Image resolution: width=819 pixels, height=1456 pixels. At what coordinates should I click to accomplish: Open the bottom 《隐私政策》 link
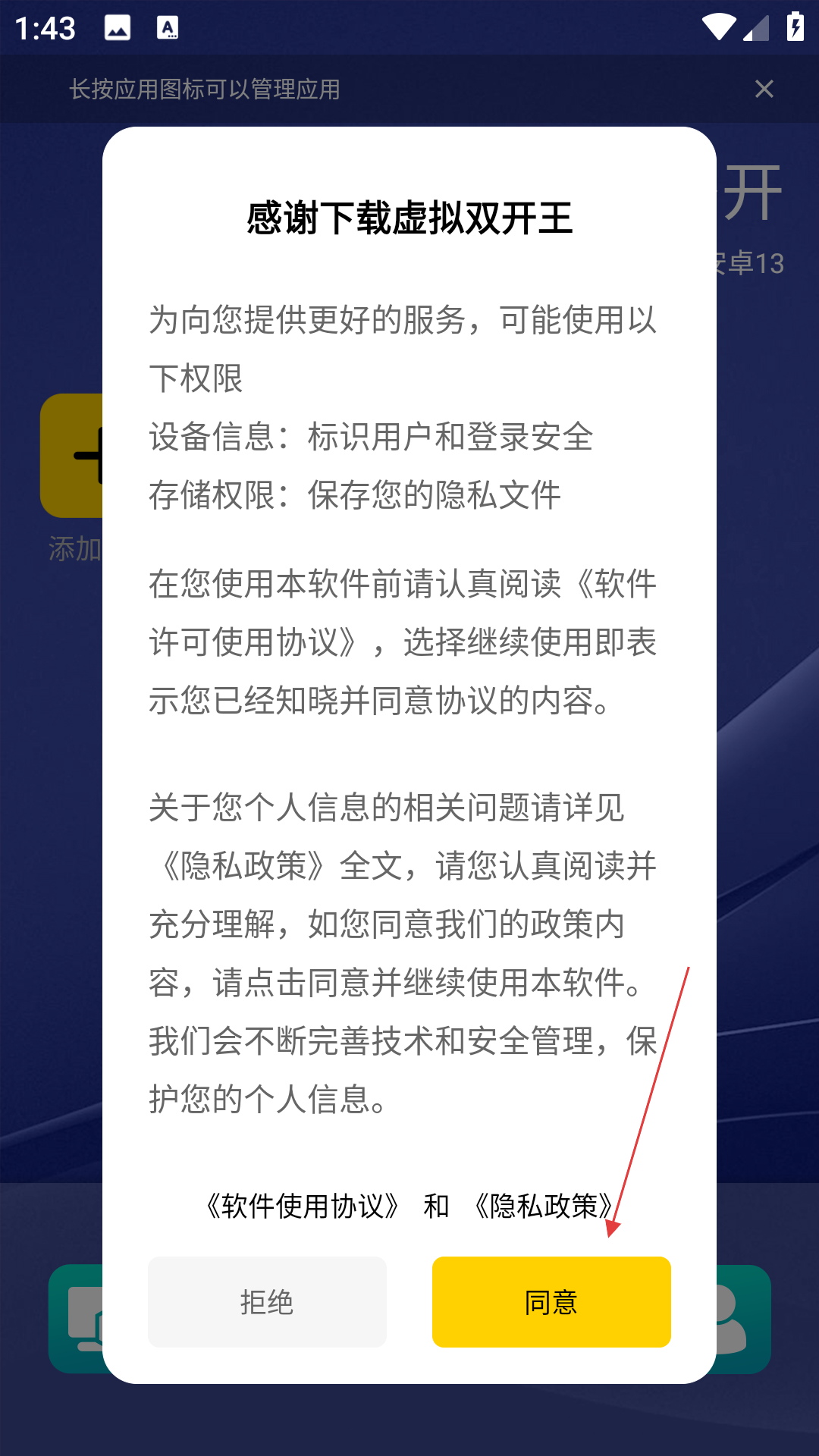543,1206
